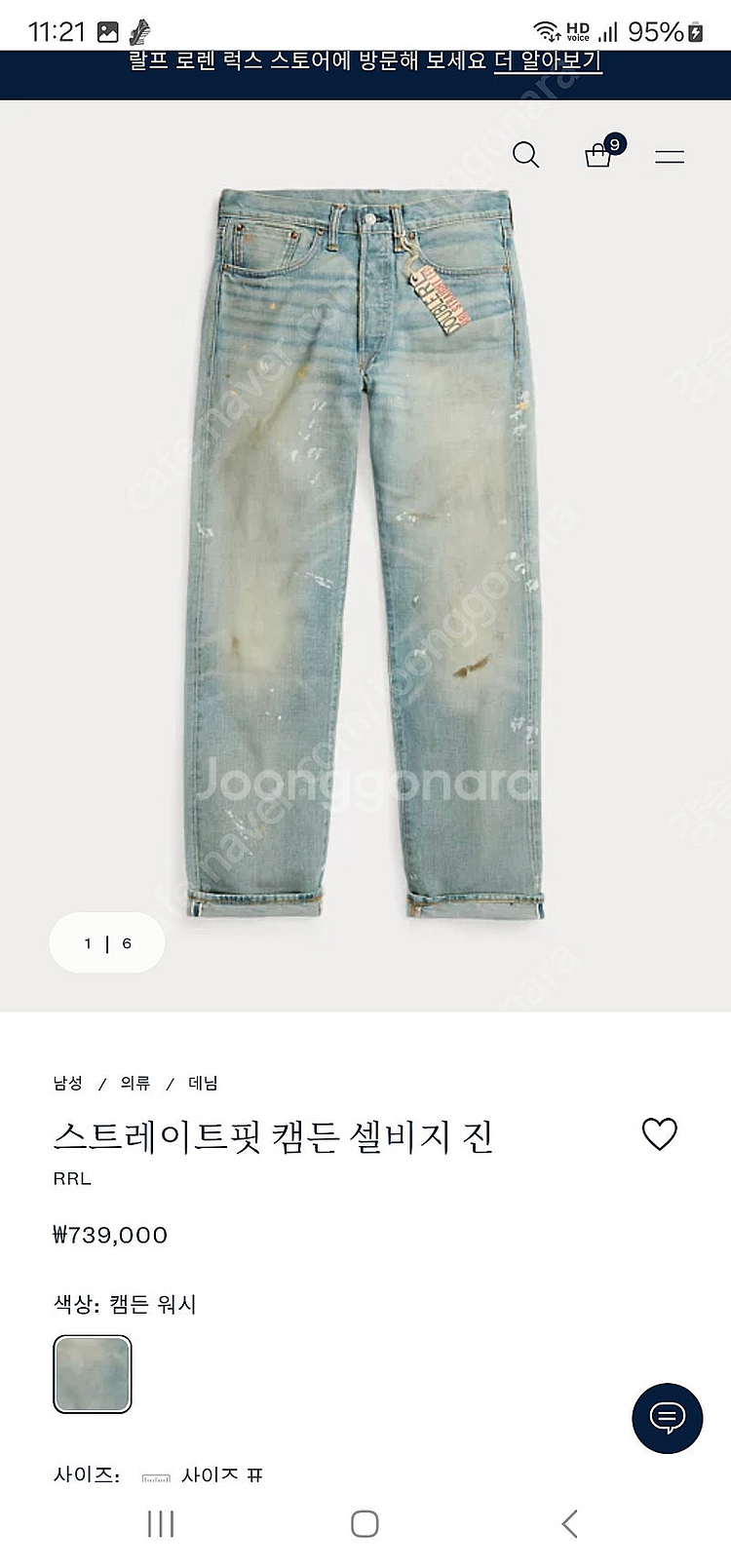Open the 의류 breadcrumb link
The width and height of the screenshot is (731, 1568).
point(135,1083)
